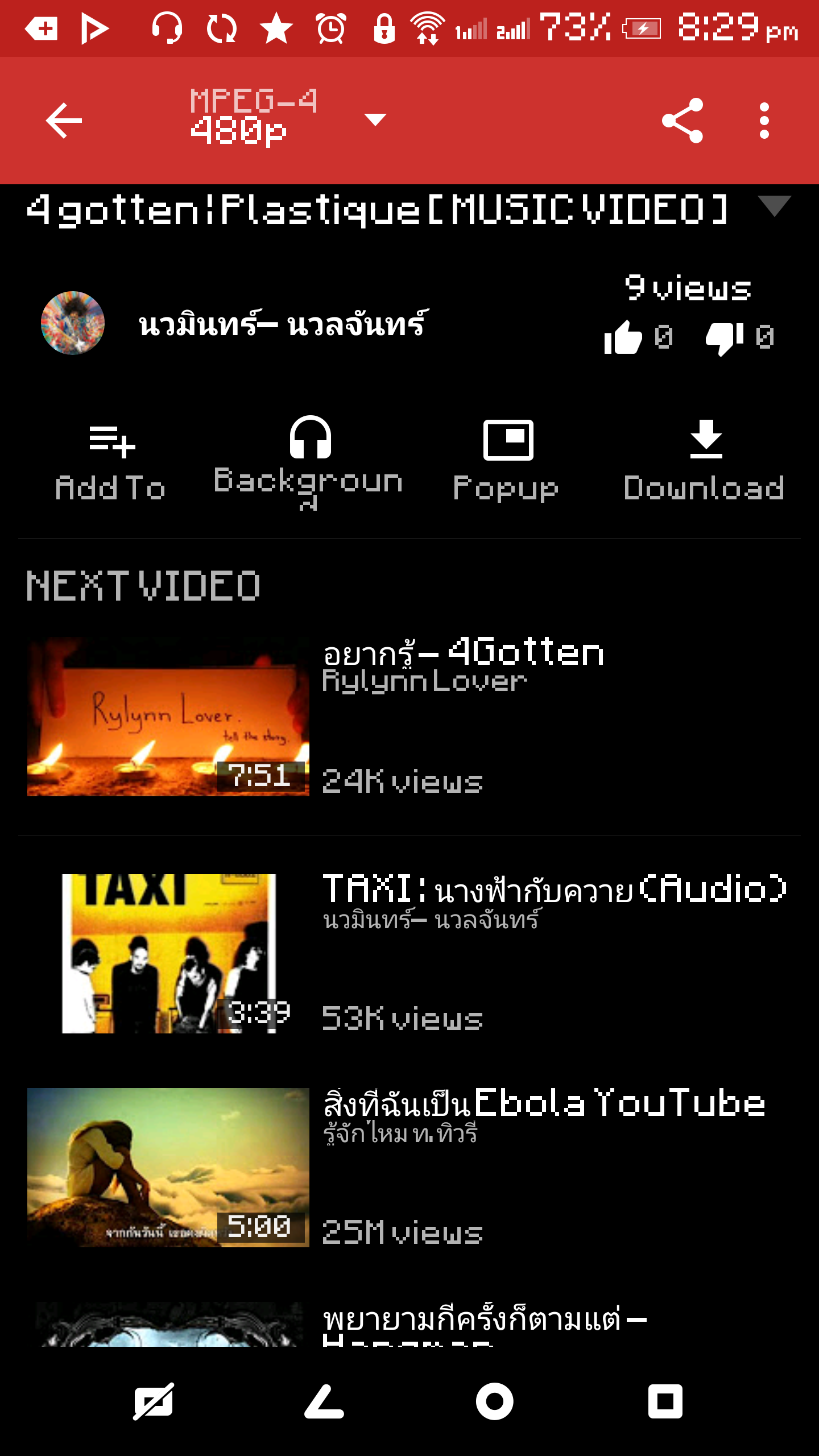Go back using the app bar arrow
This screenshot has height=1456, width=819.
pos(64,121)
